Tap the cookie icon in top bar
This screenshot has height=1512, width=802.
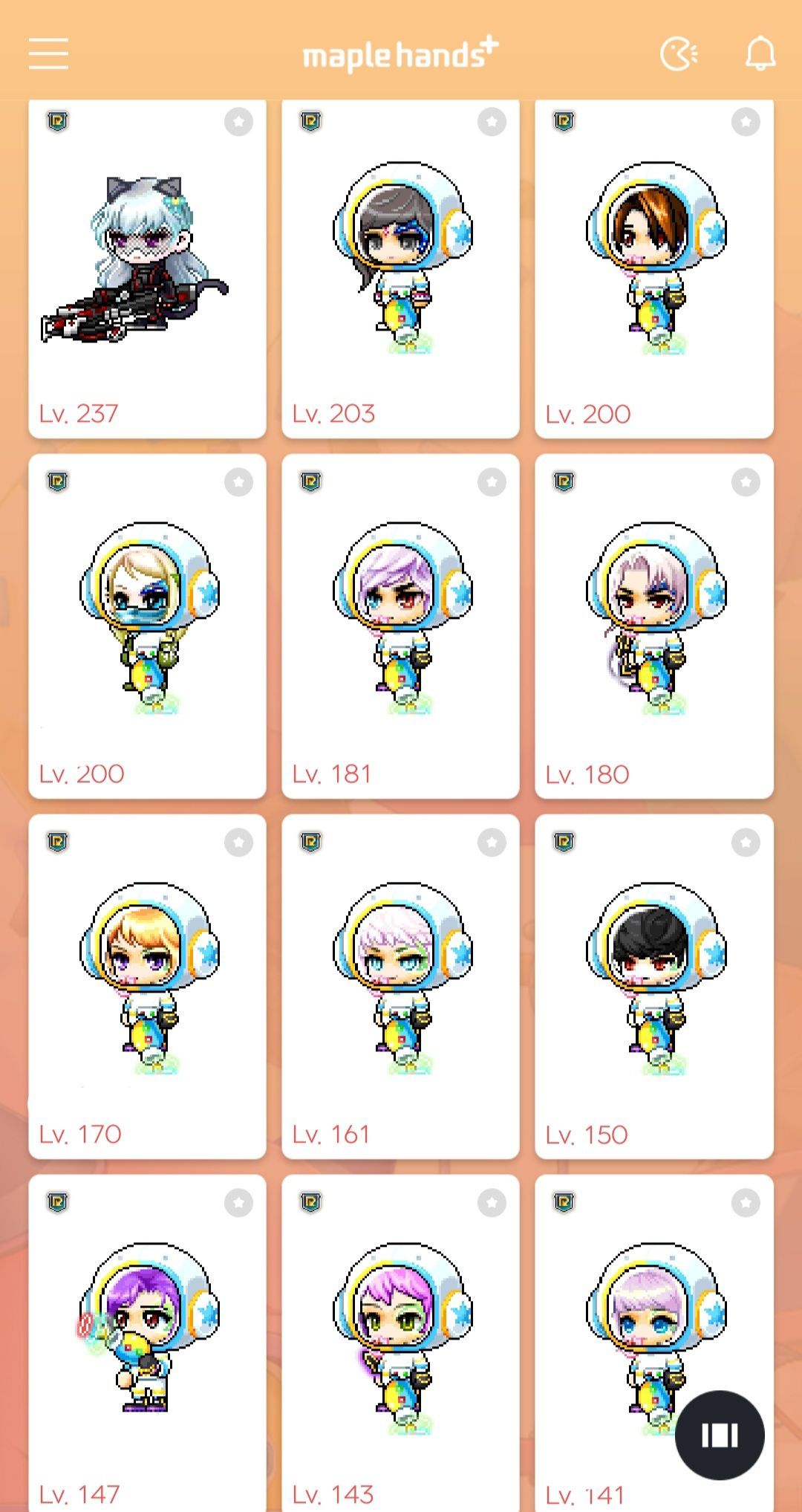(678, 54)
